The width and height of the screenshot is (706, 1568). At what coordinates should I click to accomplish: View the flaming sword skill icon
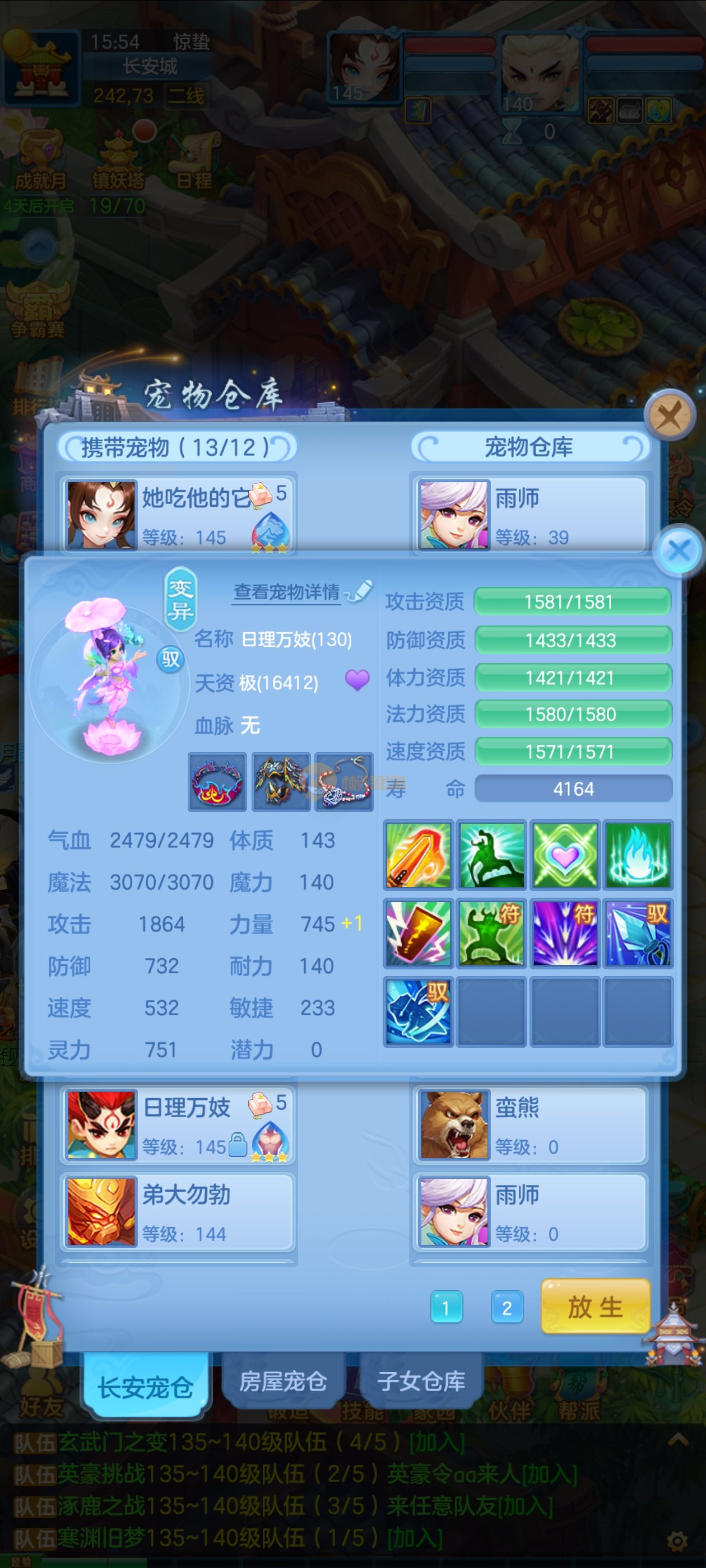coord(418,855)
